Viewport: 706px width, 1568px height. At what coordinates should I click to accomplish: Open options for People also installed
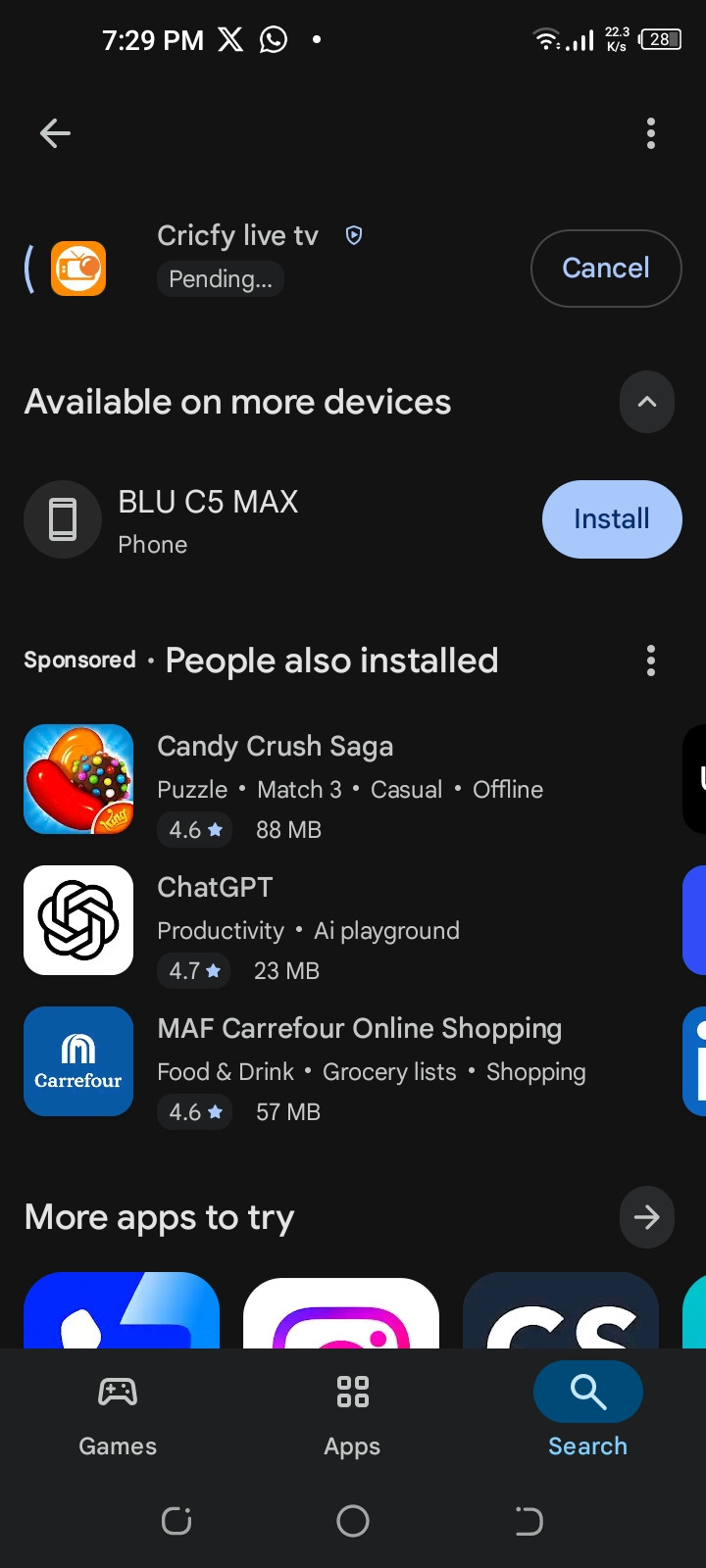pos(650,661)
